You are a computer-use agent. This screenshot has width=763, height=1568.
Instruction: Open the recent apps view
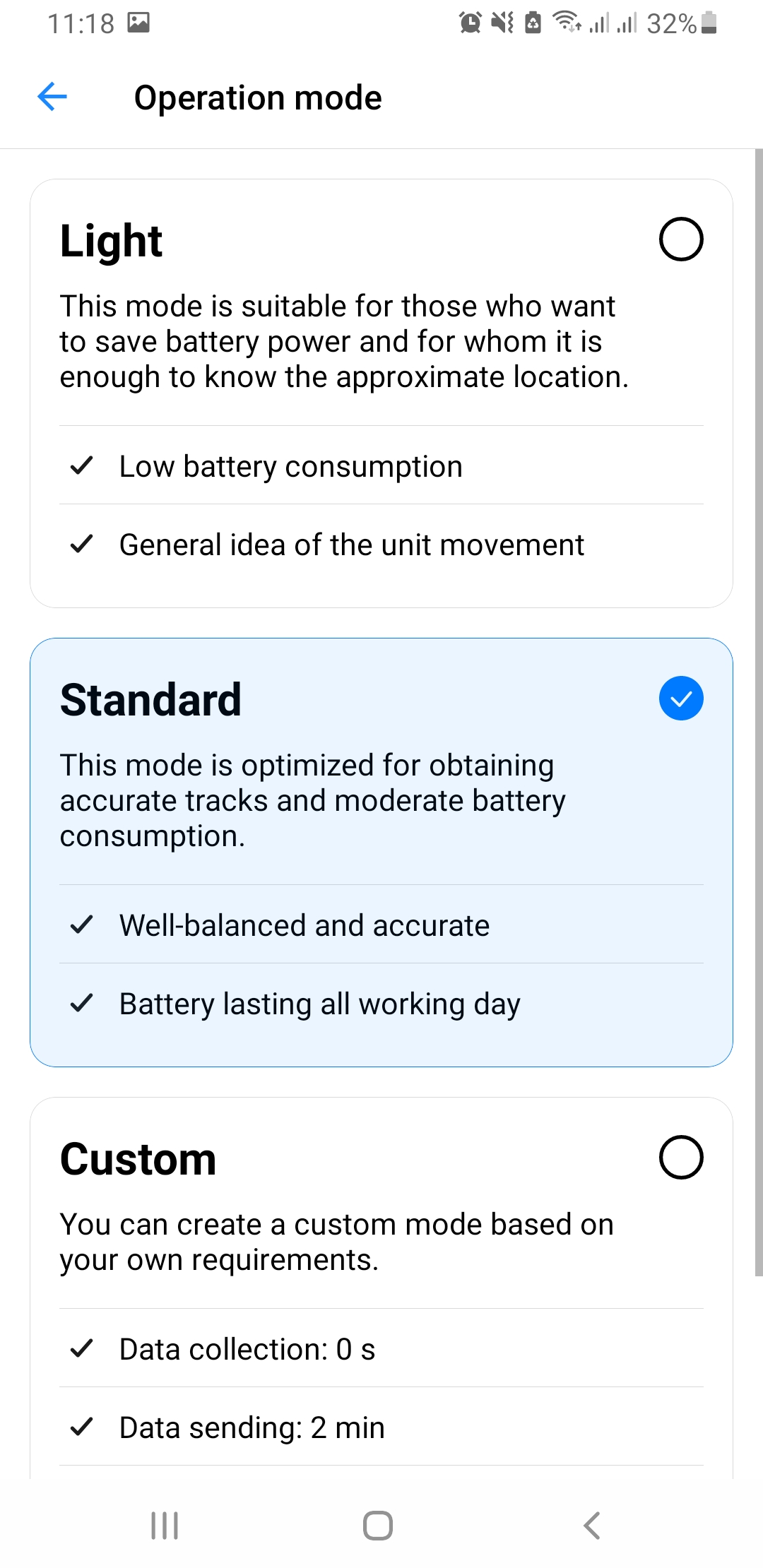(x=165, y=1526)
